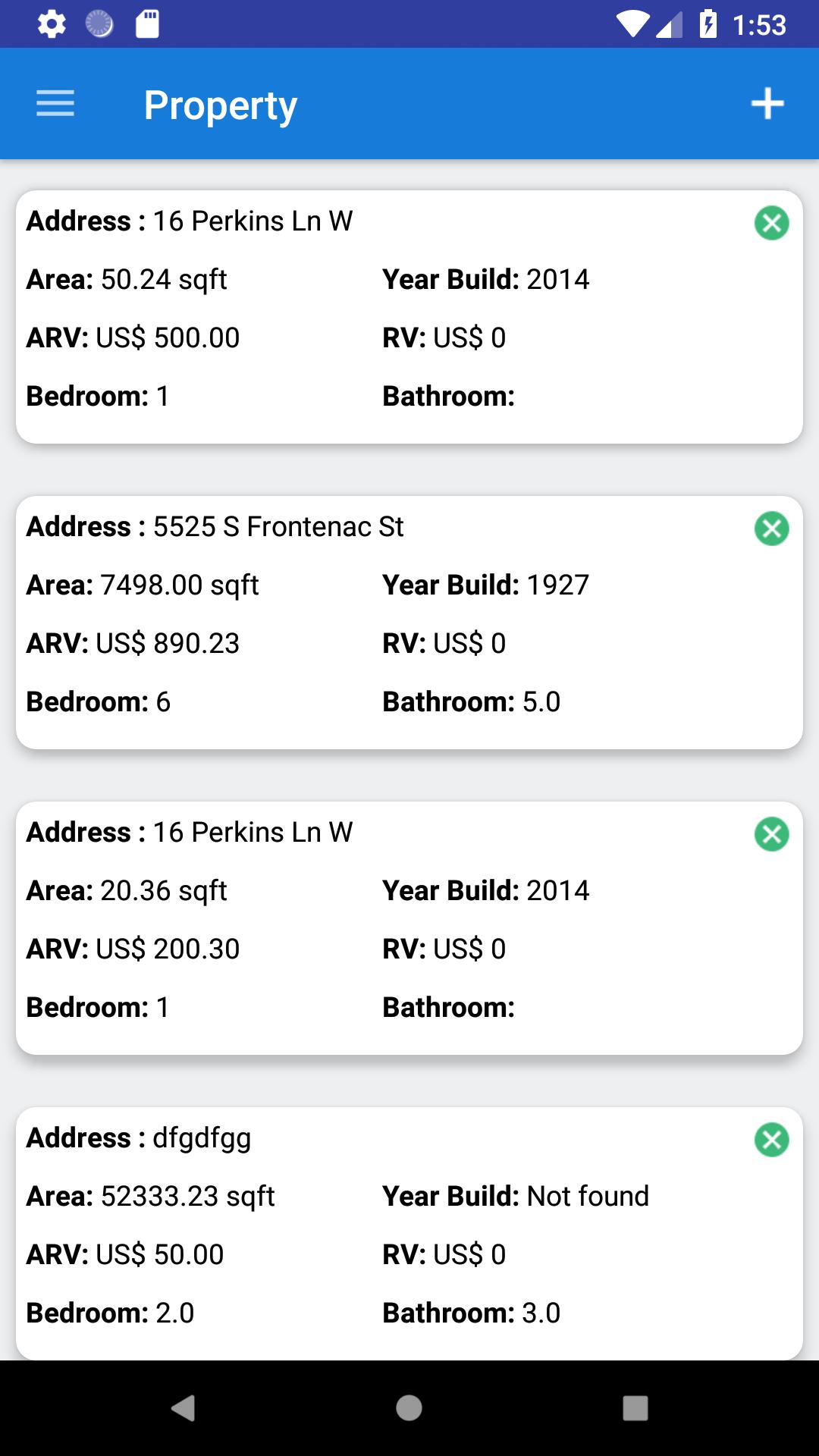819x1456 pixels.
Task: Remove the 5525 S Frontenac St property
Action: pos(772,529)
